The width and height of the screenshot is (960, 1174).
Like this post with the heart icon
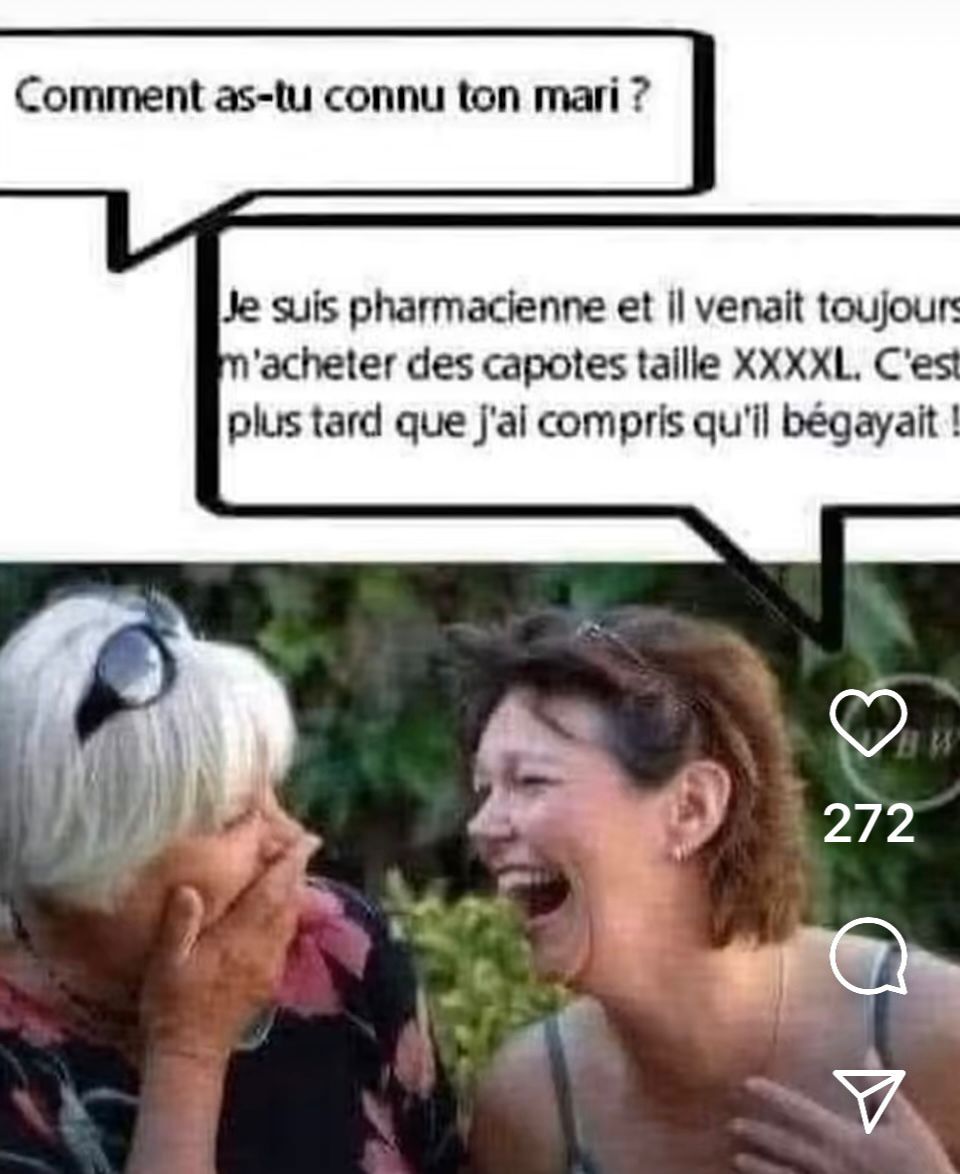(x=867, y=722)
